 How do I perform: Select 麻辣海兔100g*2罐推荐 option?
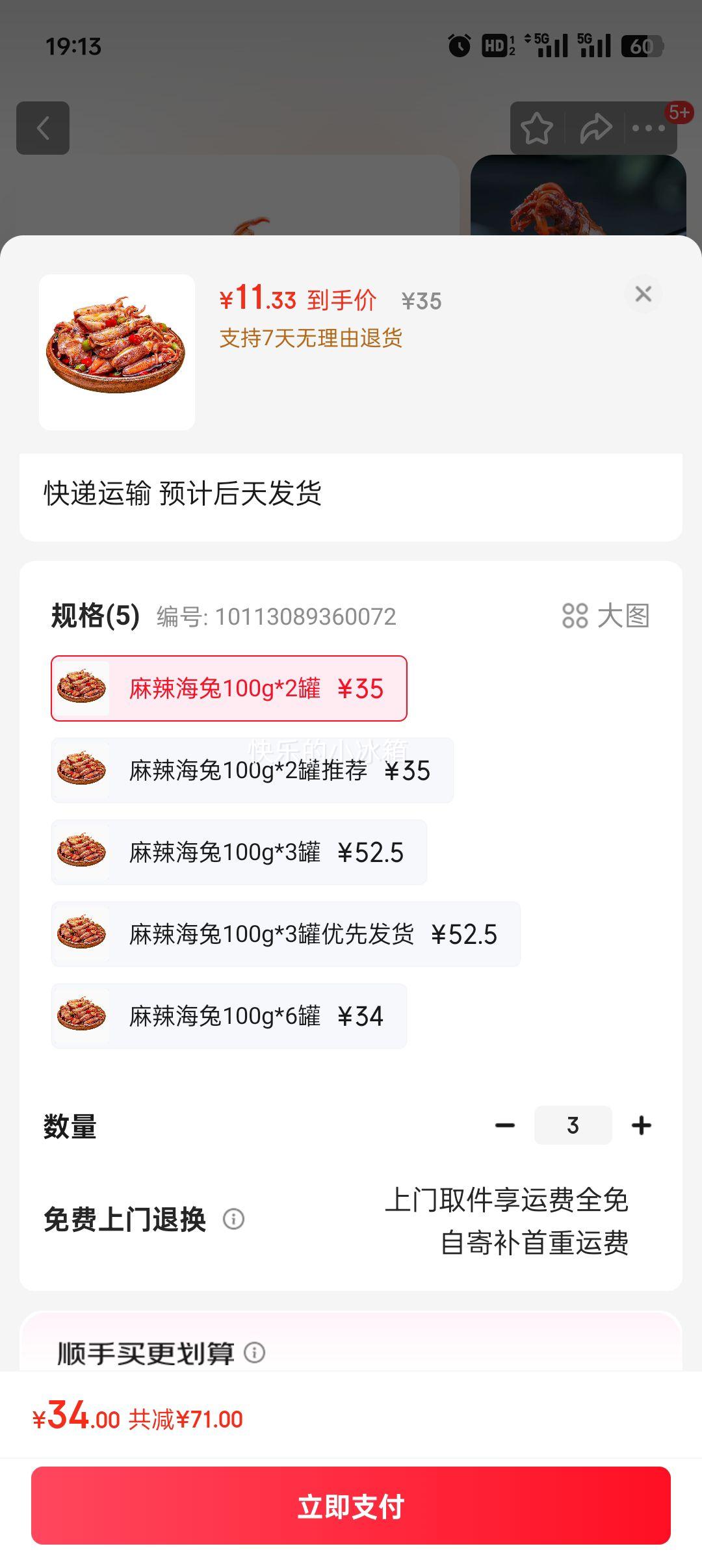(x=252, y=770)
